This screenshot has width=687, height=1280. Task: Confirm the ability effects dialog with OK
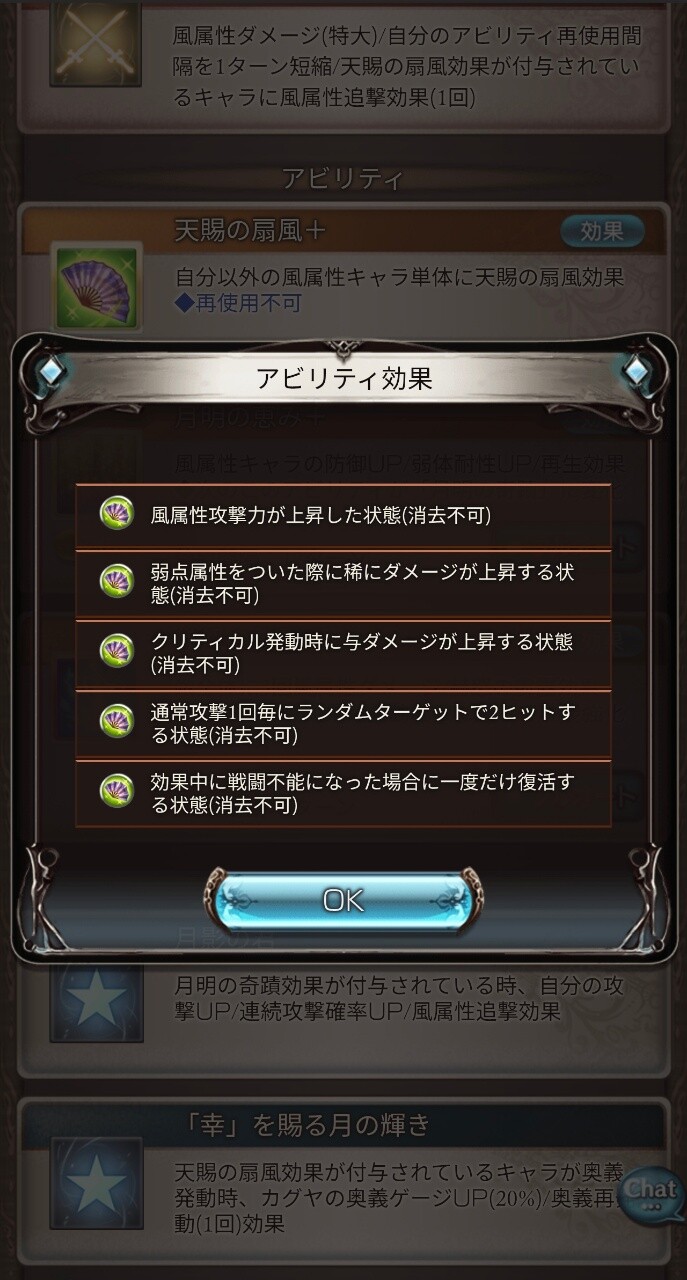(343, 900)
